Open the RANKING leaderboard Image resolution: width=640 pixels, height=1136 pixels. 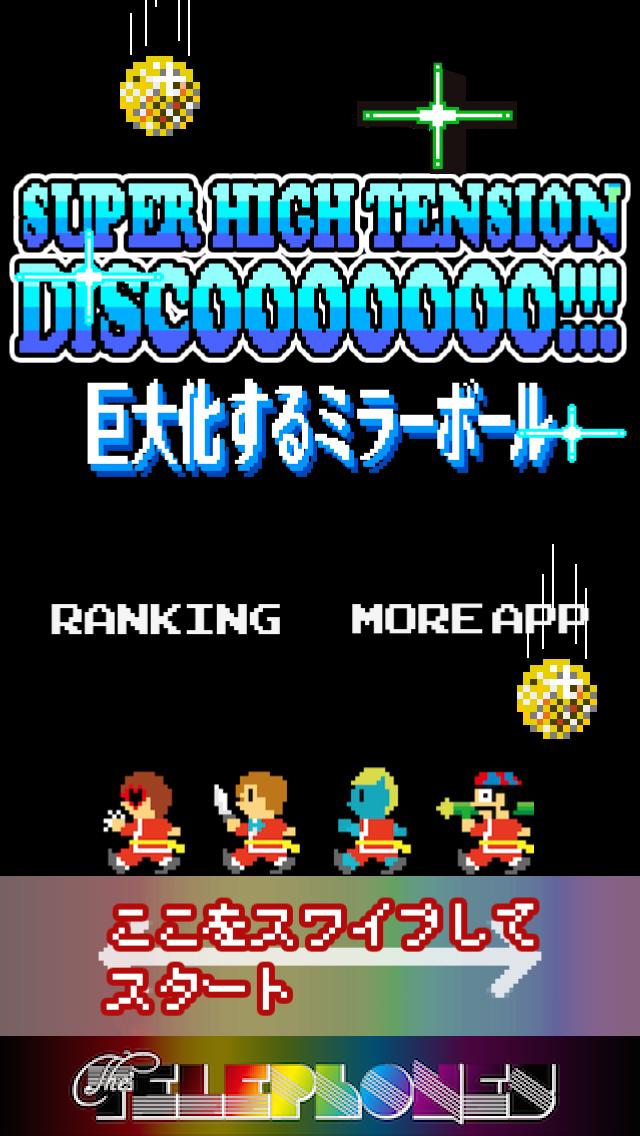coord(165,619)
